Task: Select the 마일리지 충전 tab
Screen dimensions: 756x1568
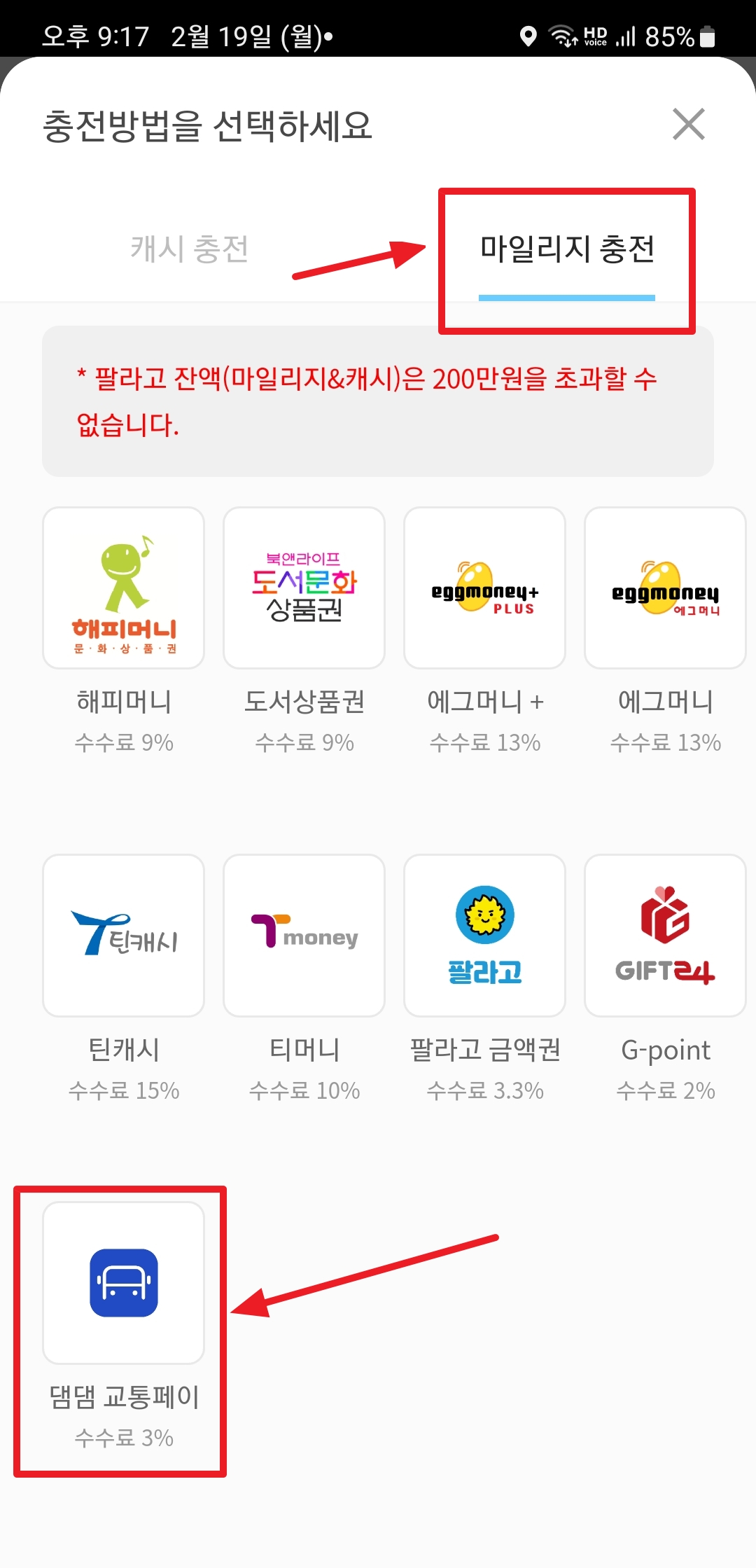Action: pos(567,250)
